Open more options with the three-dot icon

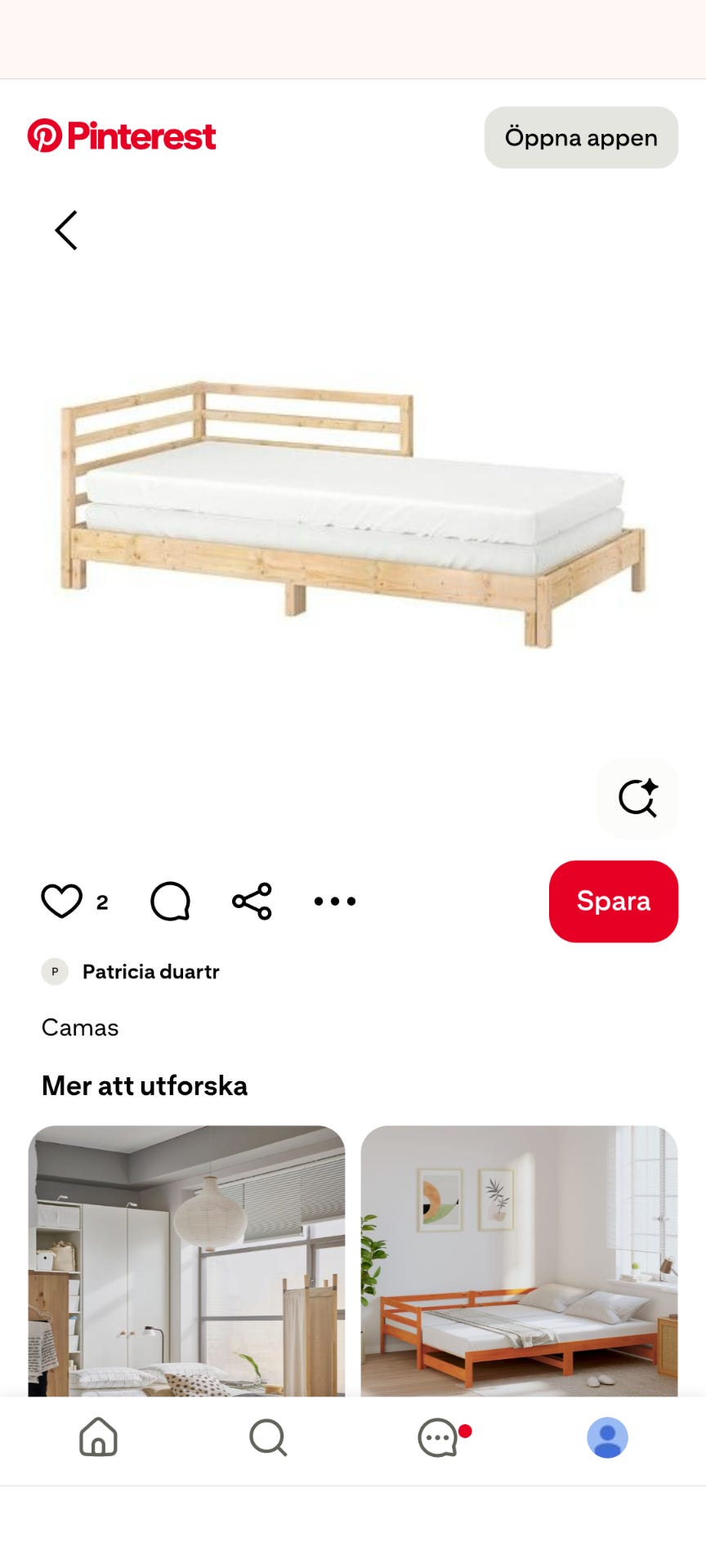(334, 902)
